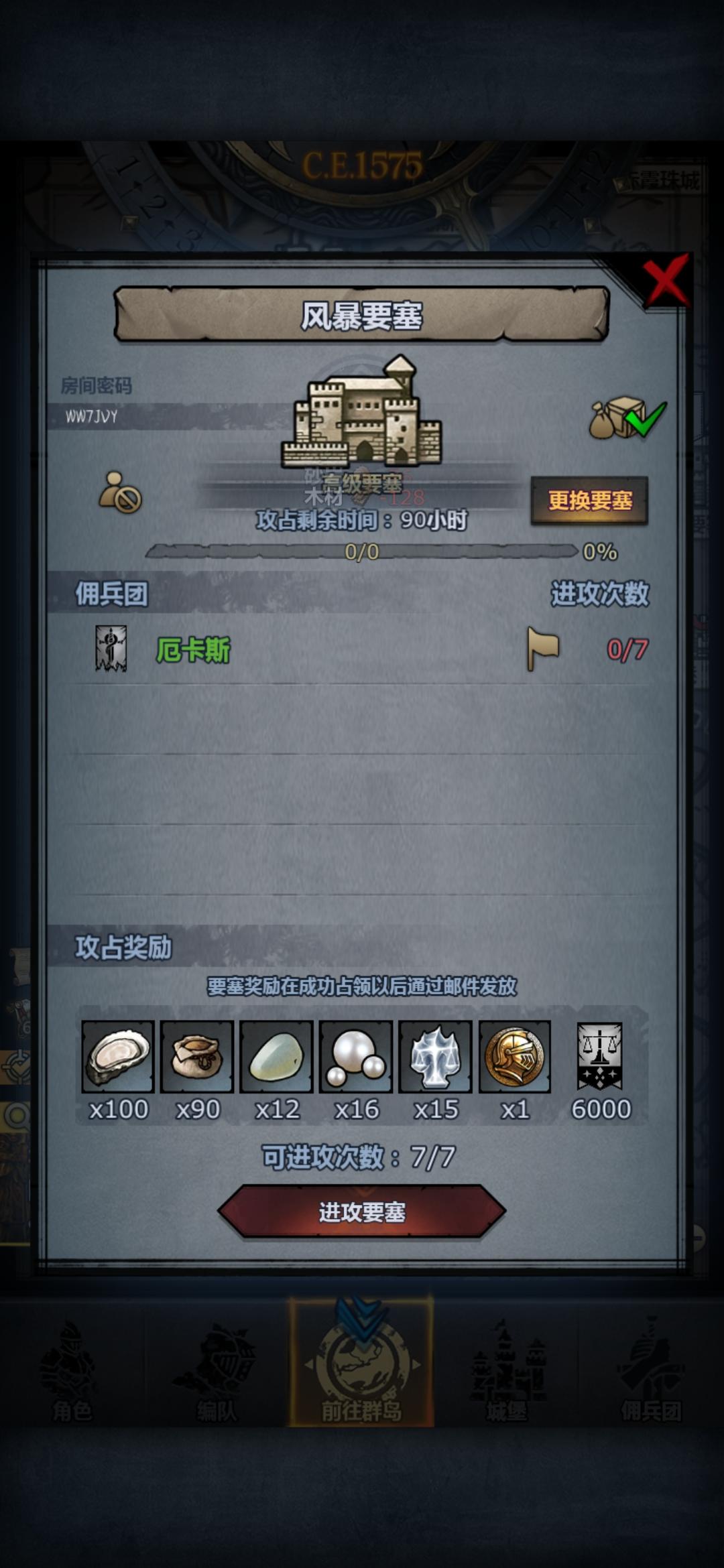The image size is (724, 1568).
Task: Select the 厄卡斯 mercenary banner emblem
Action: point(112,647)
